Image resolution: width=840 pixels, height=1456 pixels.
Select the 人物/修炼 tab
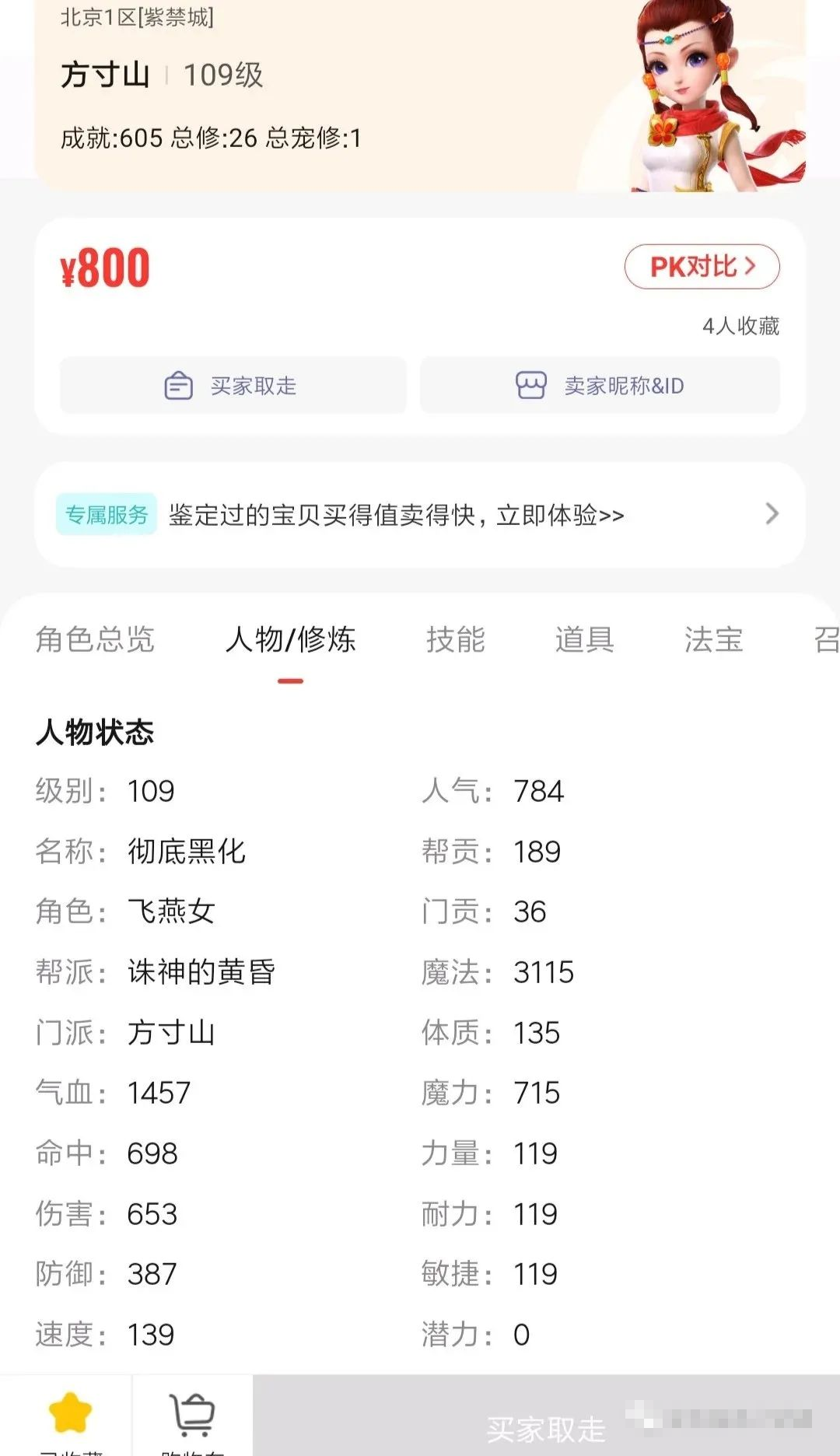[290, 639]
